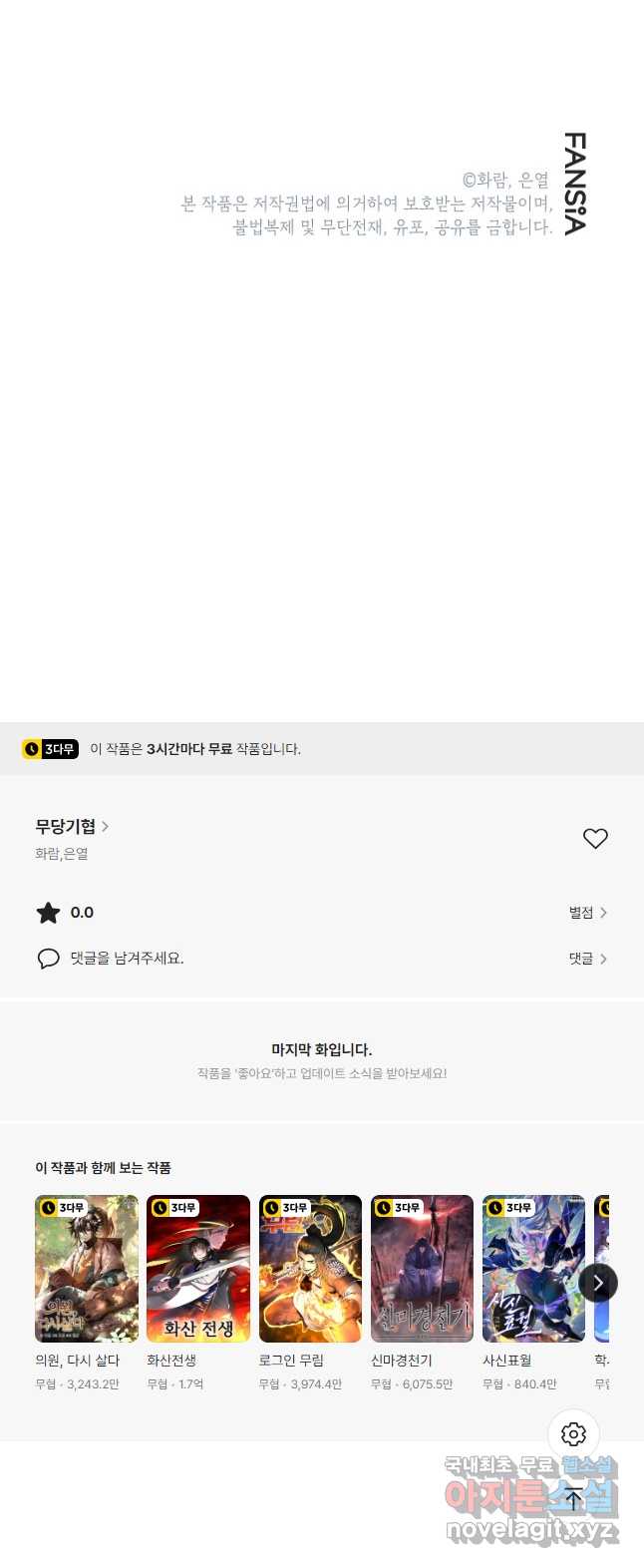Jump back to top with up arrow
This screenshot has height=1568, width=644.
573,1499
